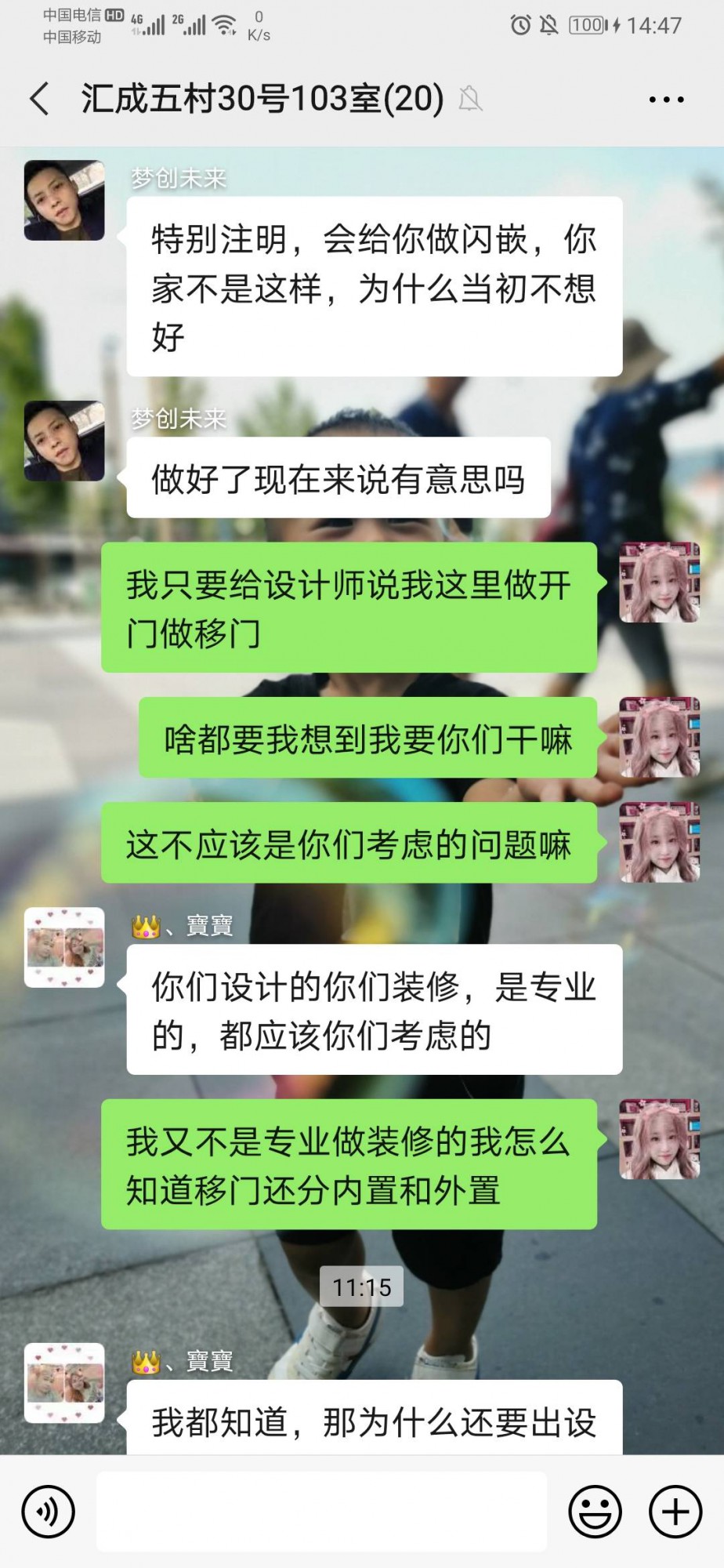The image size is (724, 1568).
Task: Open own avatar beside 我又不是专业 message
Action: (x=659, y=1139)
